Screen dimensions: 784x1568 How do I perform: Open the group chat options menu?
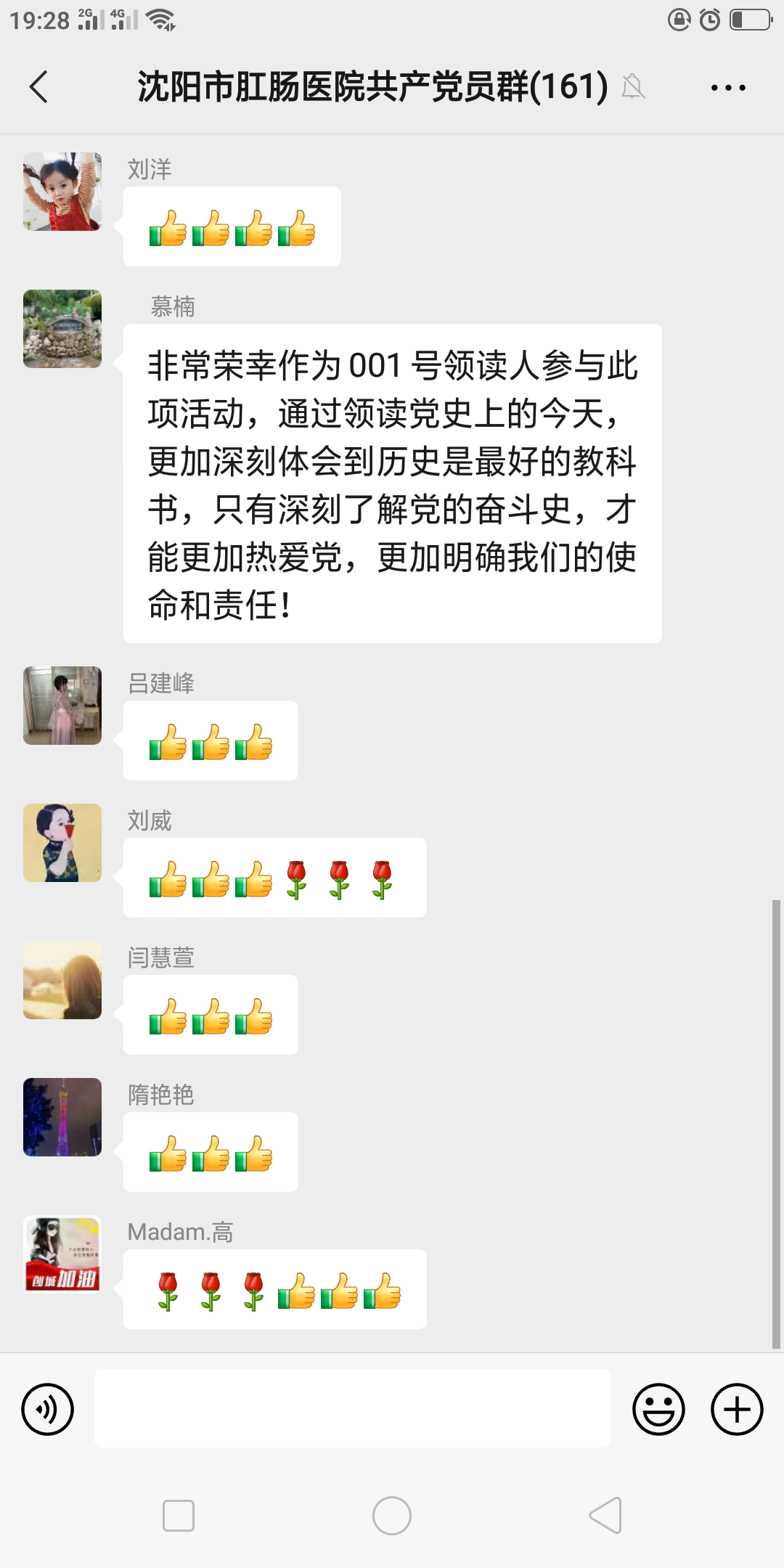pyautogui.click(x=728, y=88)
